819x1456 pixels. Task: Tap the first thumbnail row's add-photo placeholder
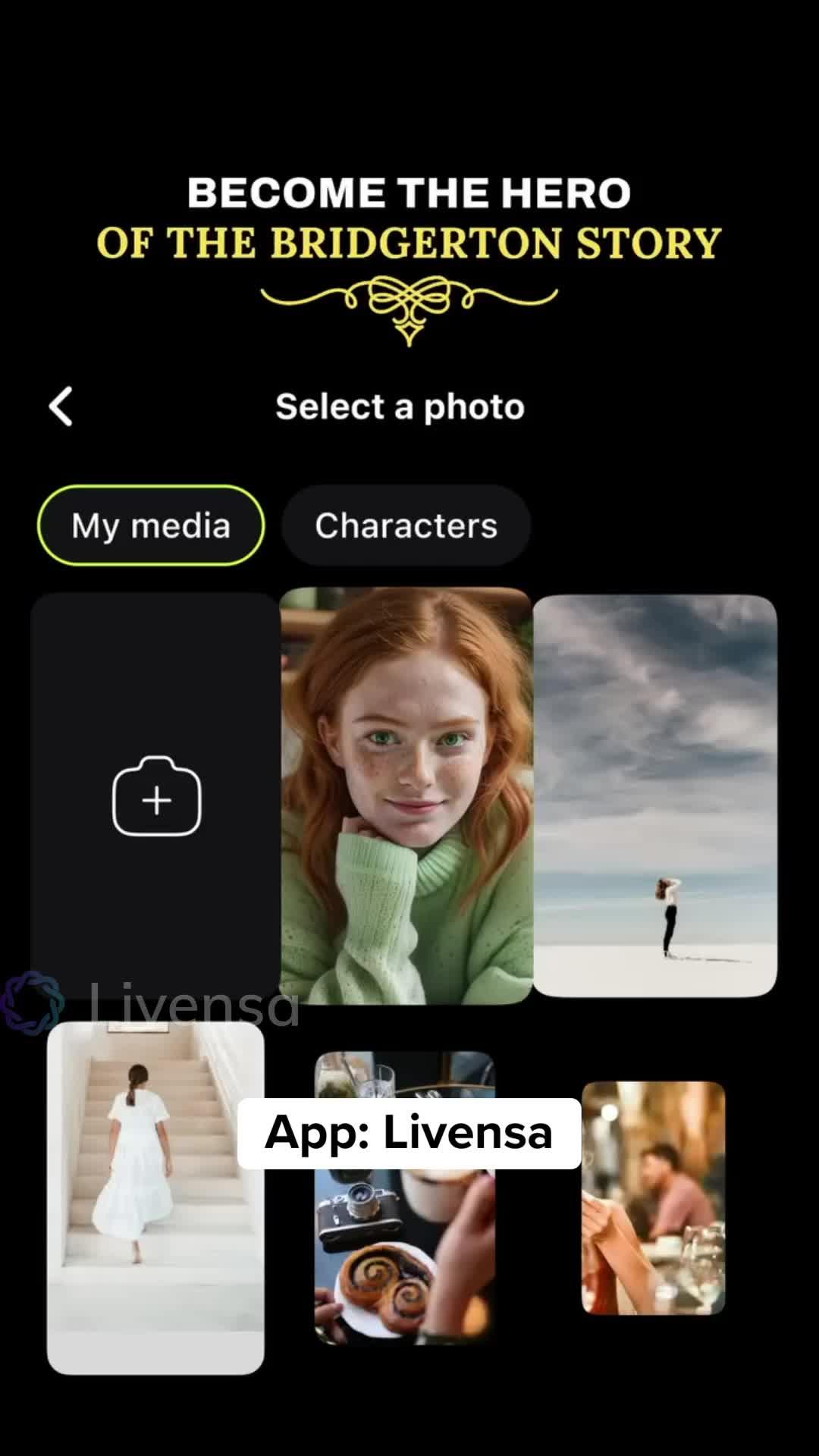(x=155, y=798)
